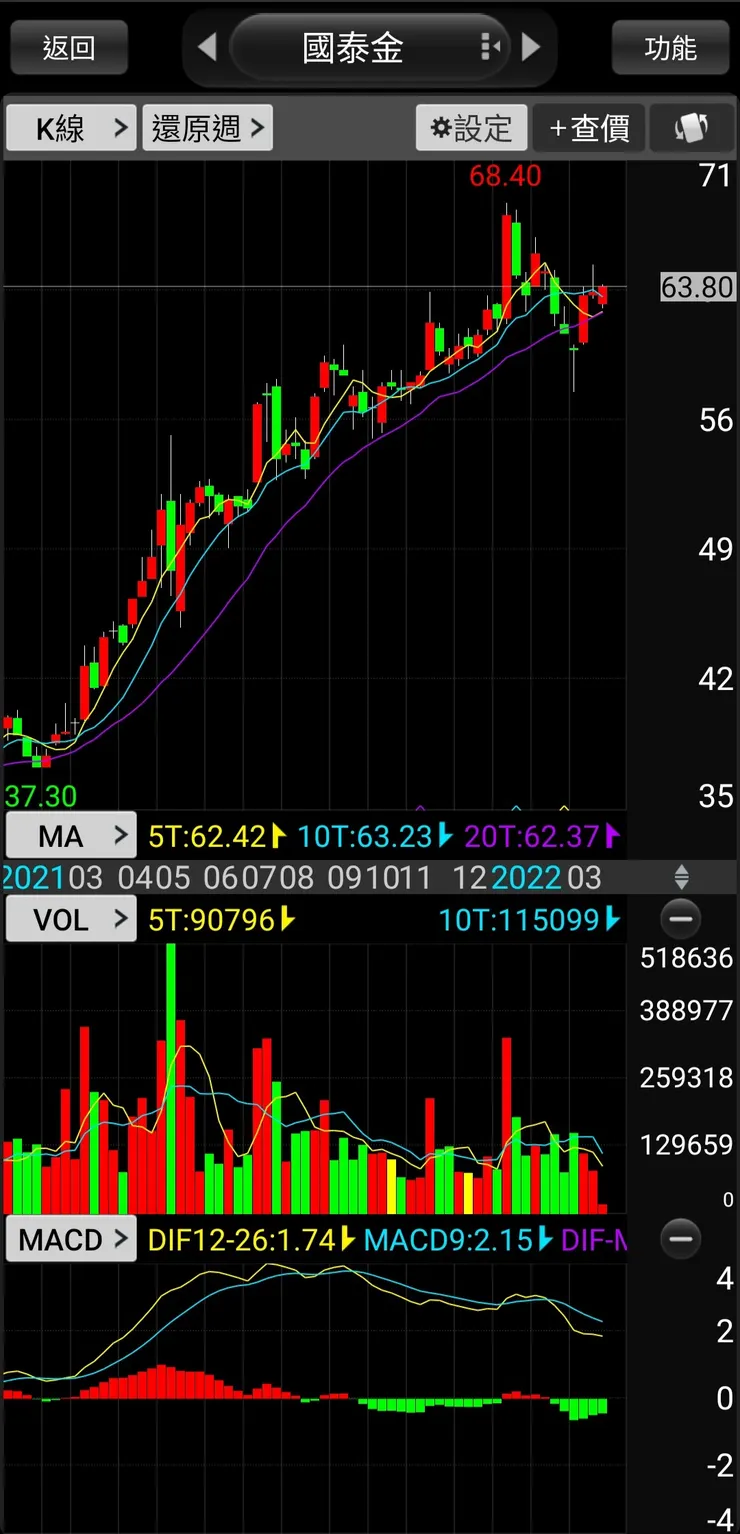This screenshot has width=740, height=1534.
Task: Change chart type via K線 selector
Action: point(71,128)
